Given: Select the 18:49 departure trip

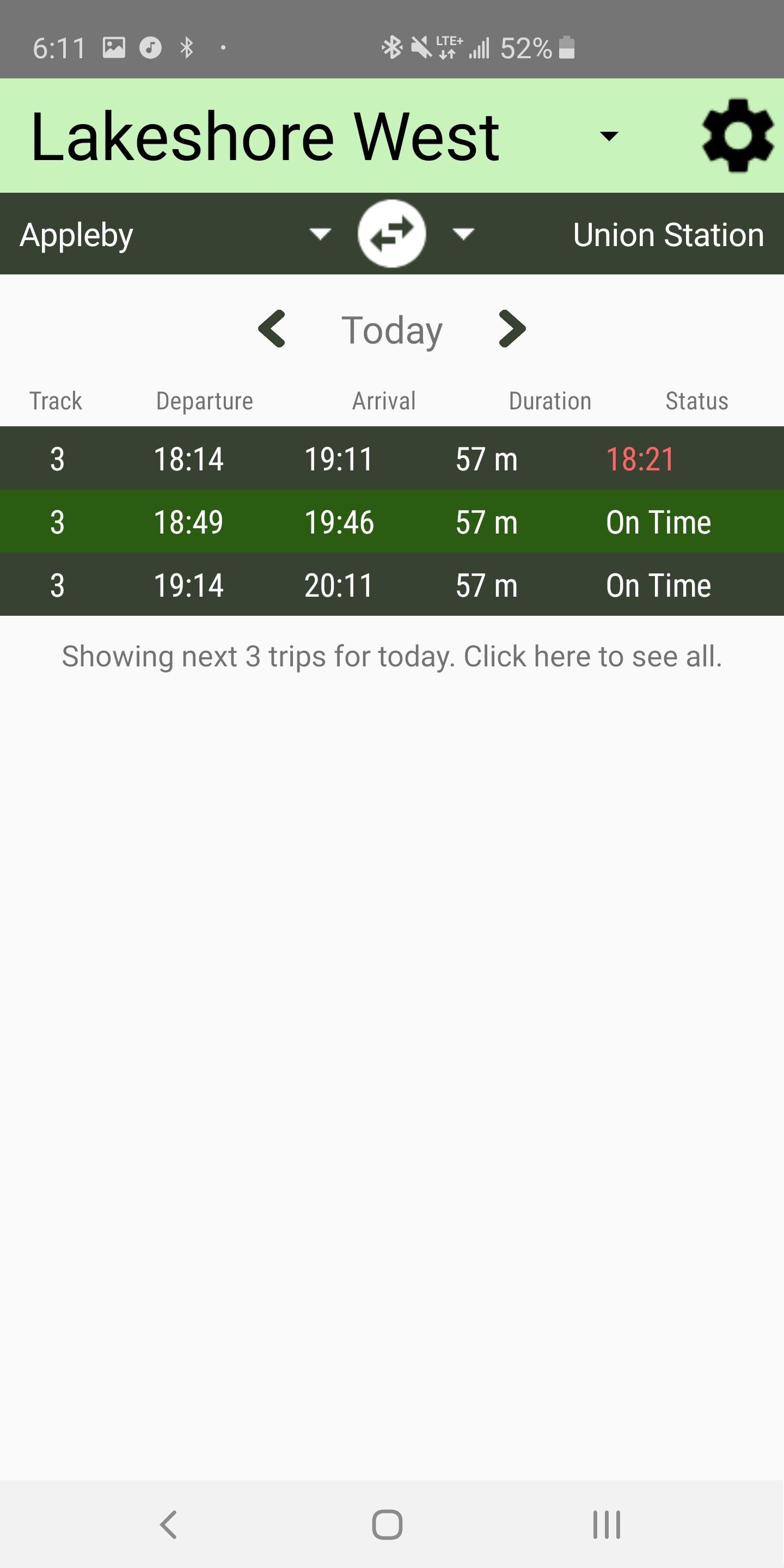Looking at the screenshot, I should tap(392, 522).
